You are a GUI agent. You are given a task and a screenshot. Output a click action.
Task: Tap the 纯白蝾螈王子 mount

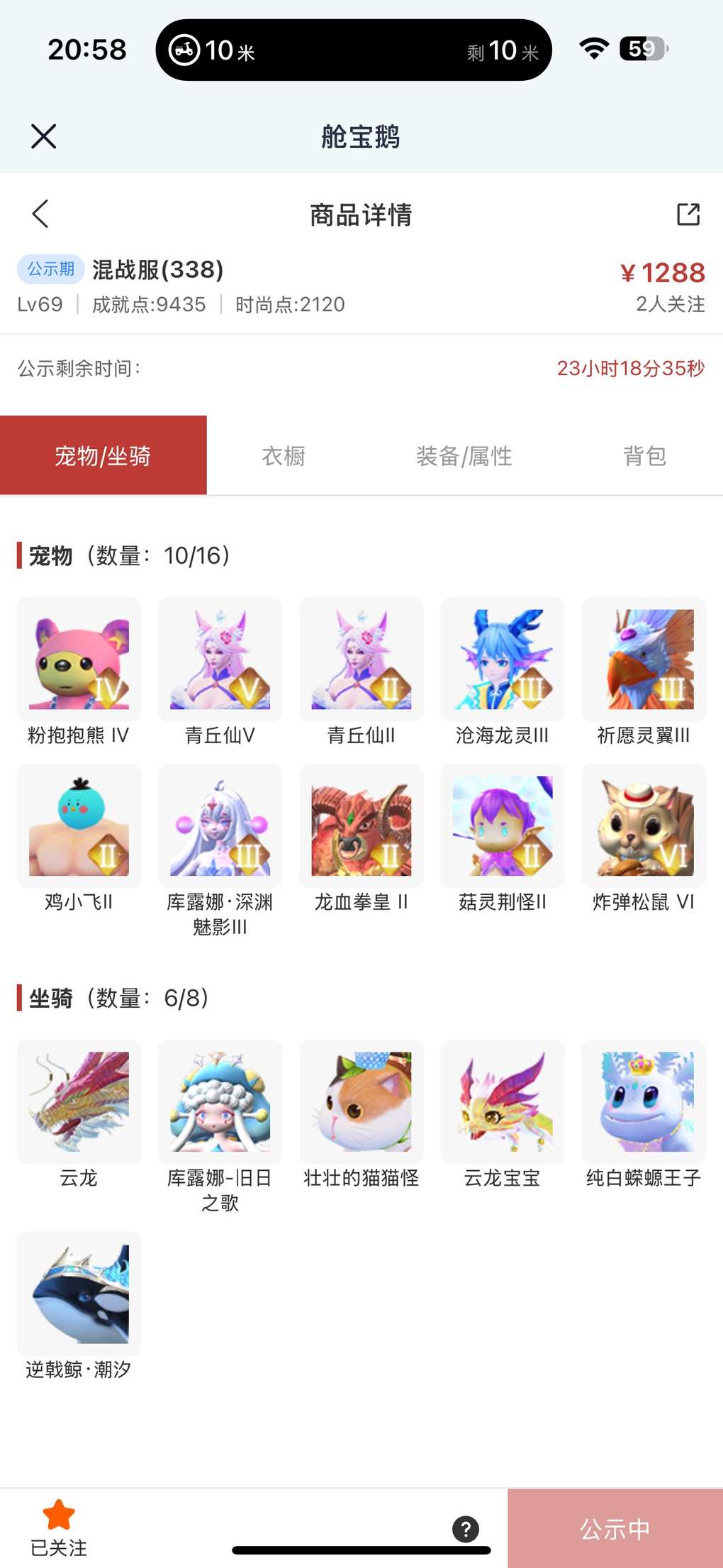(644, 1102)
